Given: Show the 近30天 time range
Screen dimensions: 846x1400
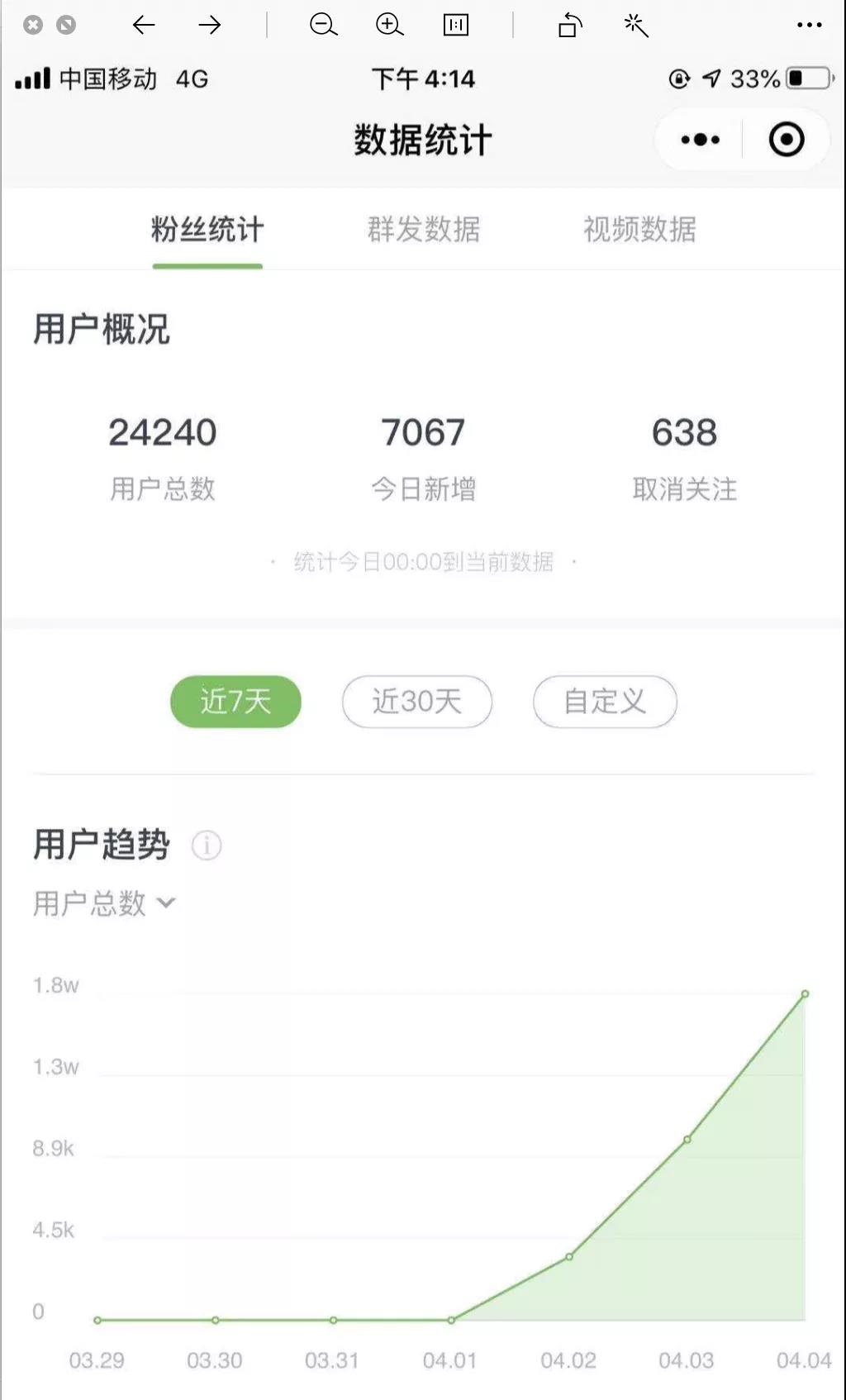Looking at the screenshot, I should click(417, 702).
